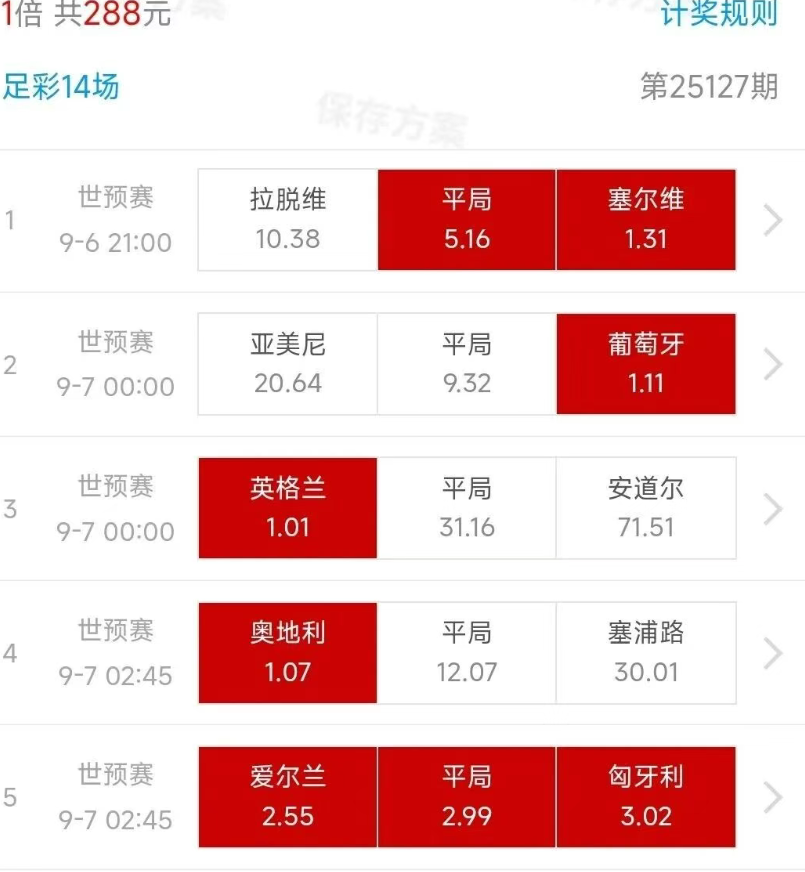Choose 安道尔 at 71.51 odds
The width and height of the screenshot is (805, 872).
click(646, 508)
